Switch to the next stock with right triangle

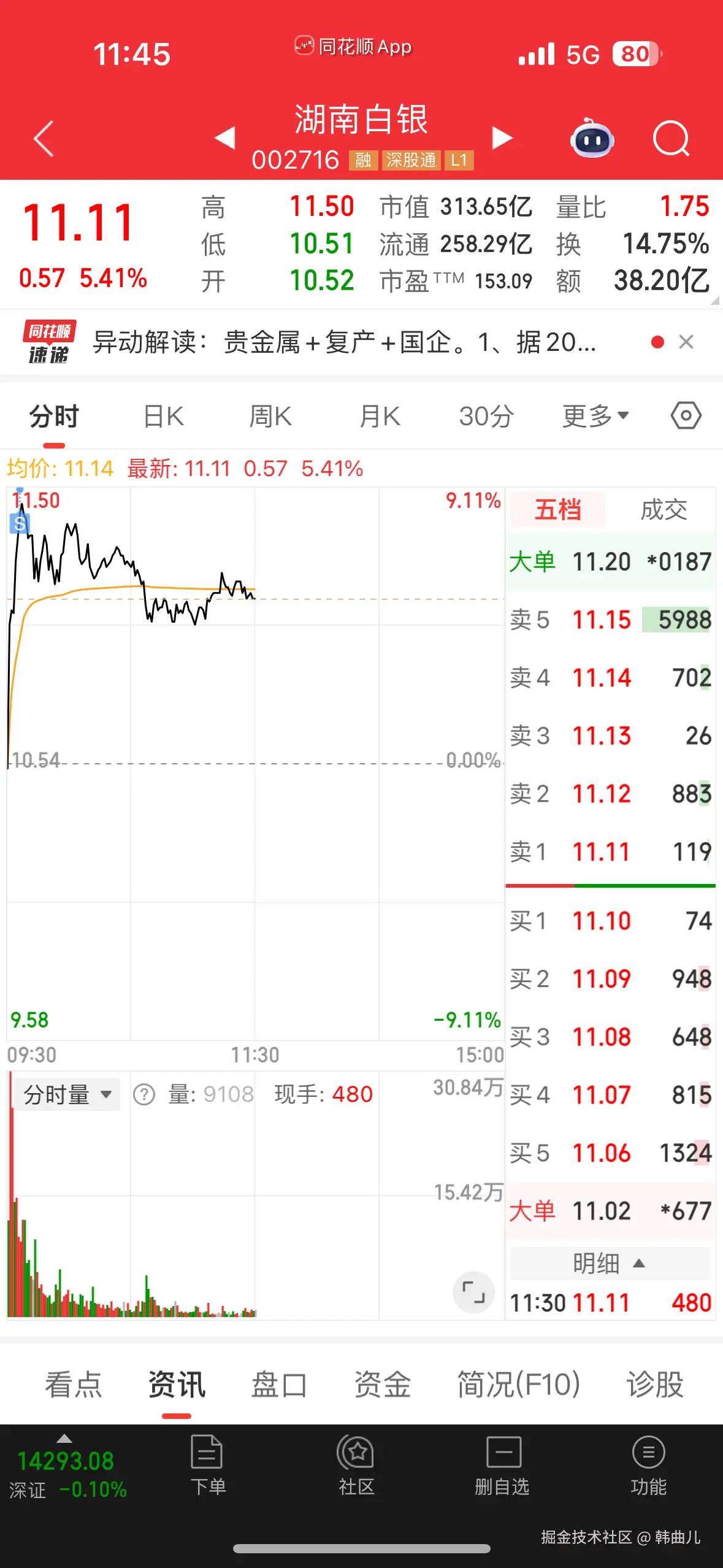point(502,138)
